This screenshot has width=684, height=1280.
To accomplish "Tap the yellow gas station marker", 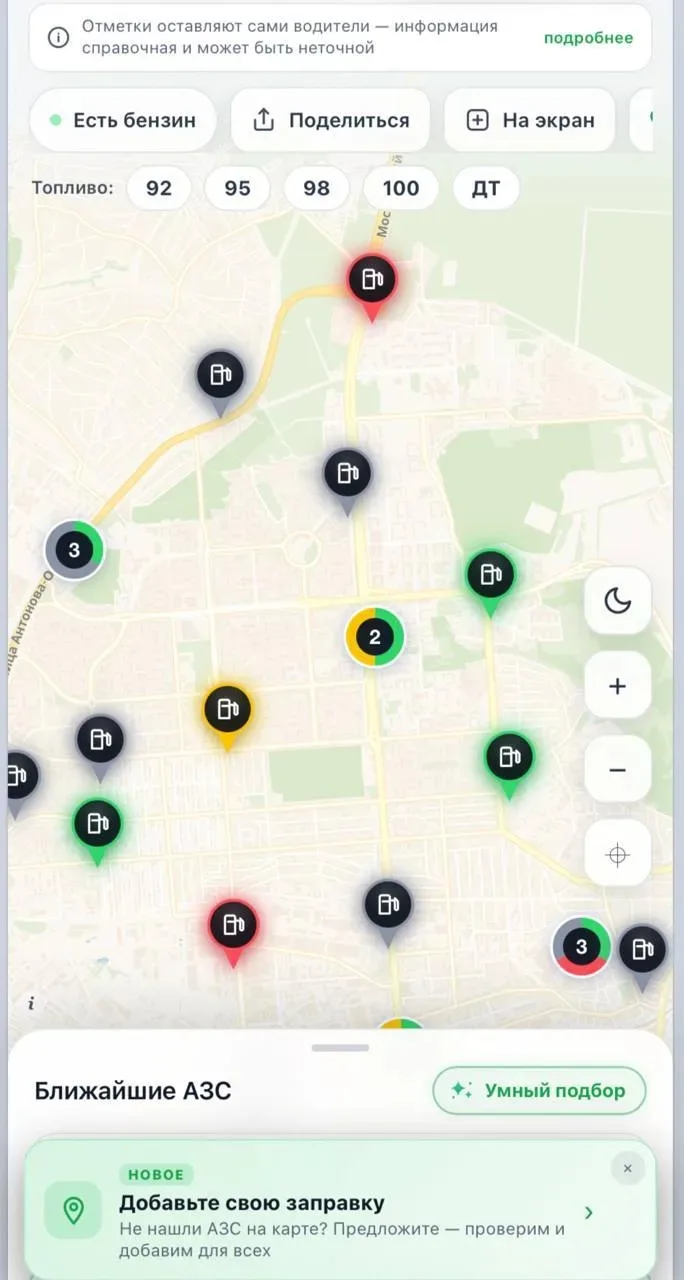I will 228,716.
